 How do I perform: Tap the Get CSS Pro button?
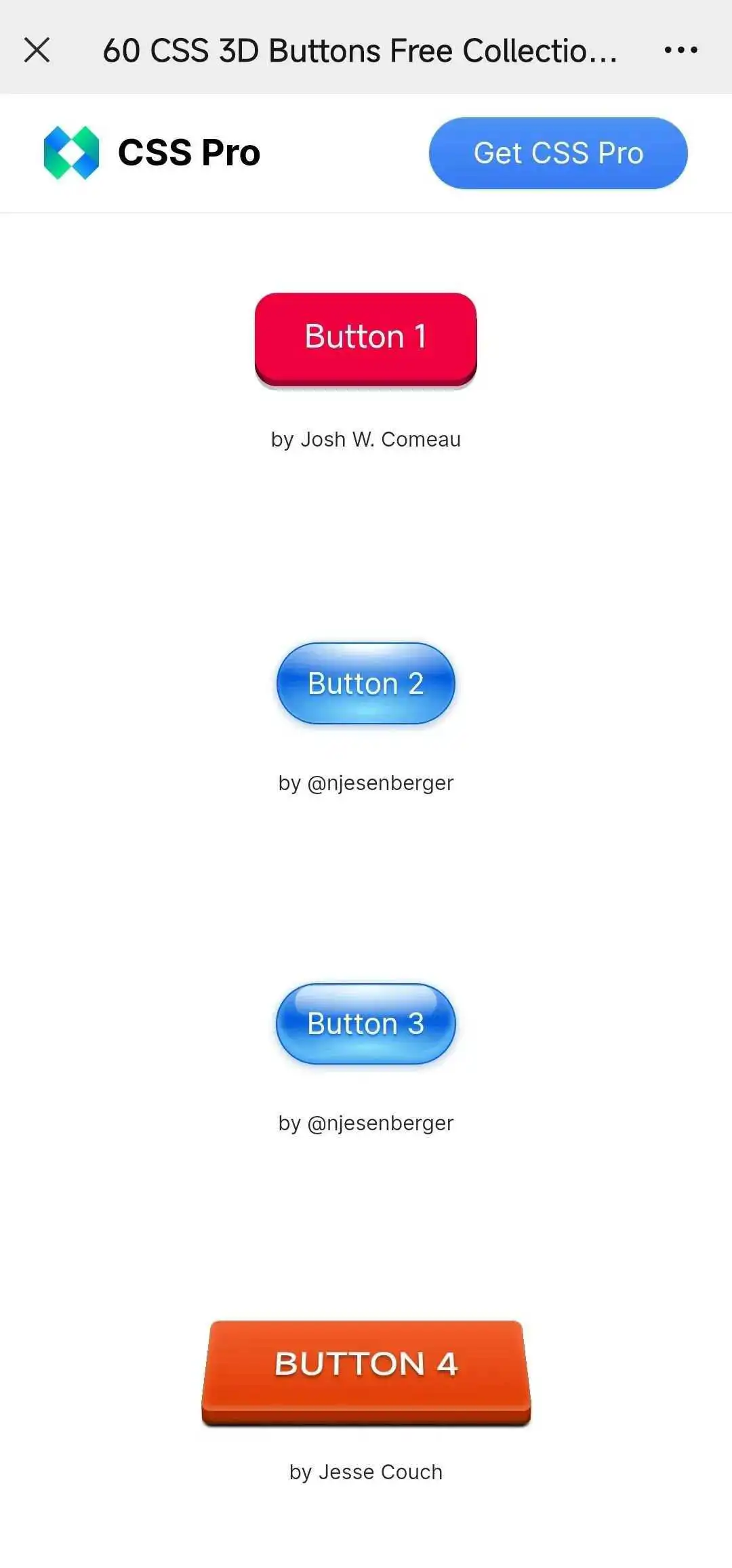(558, 153)
